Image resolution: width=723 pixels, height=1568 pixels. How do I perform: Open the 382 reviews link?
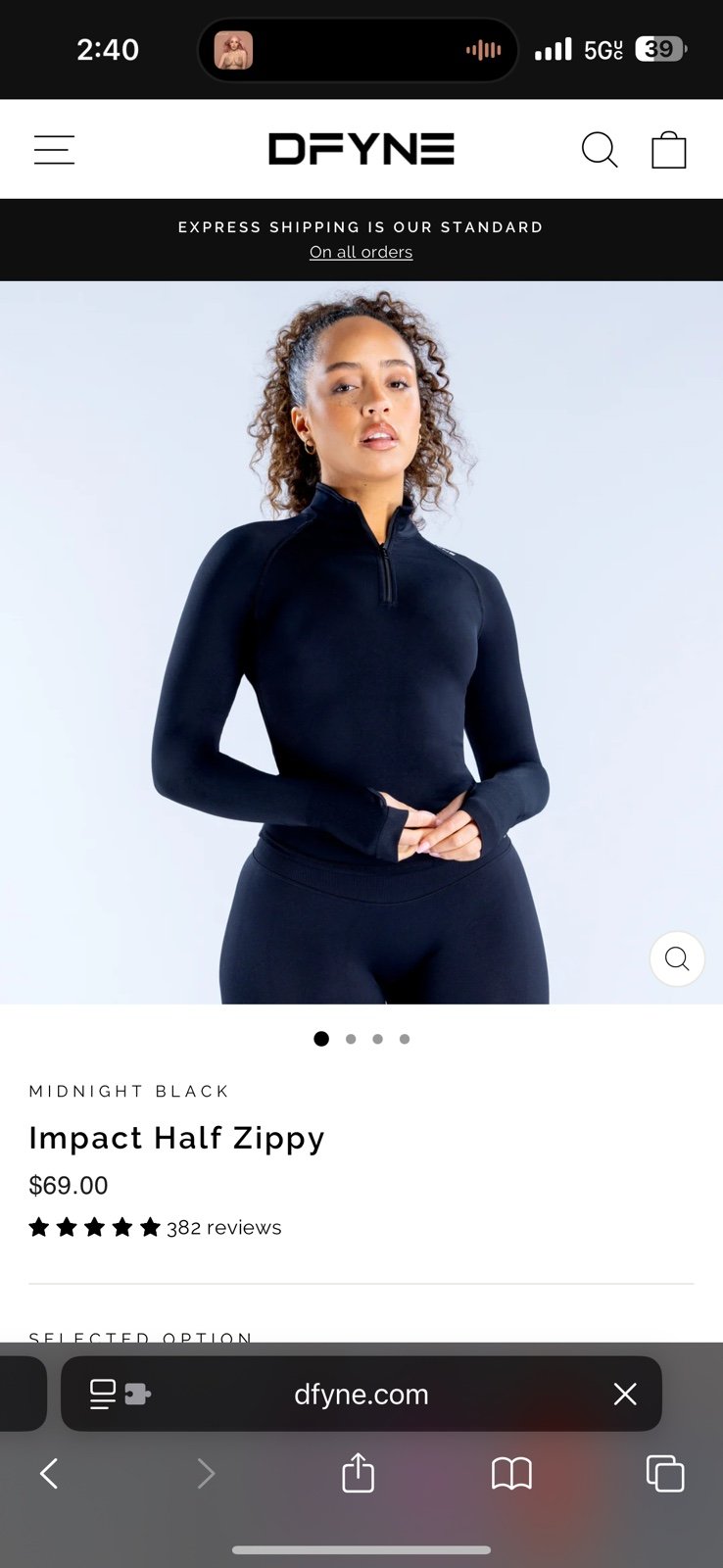tap(223, 1228)
